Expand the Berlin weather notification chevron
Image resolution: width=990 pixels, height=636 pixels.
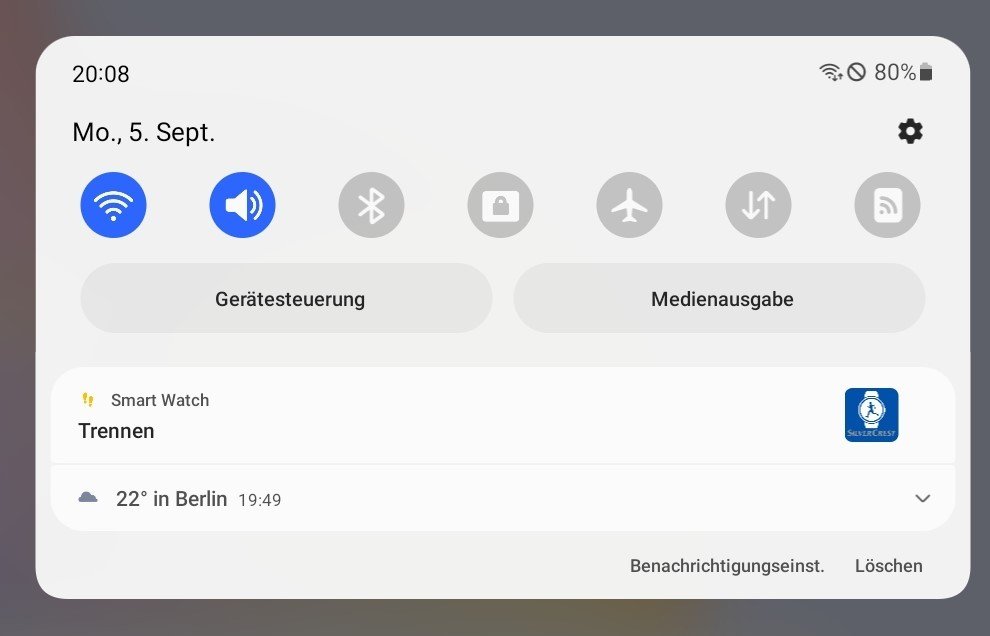point(922,498)
